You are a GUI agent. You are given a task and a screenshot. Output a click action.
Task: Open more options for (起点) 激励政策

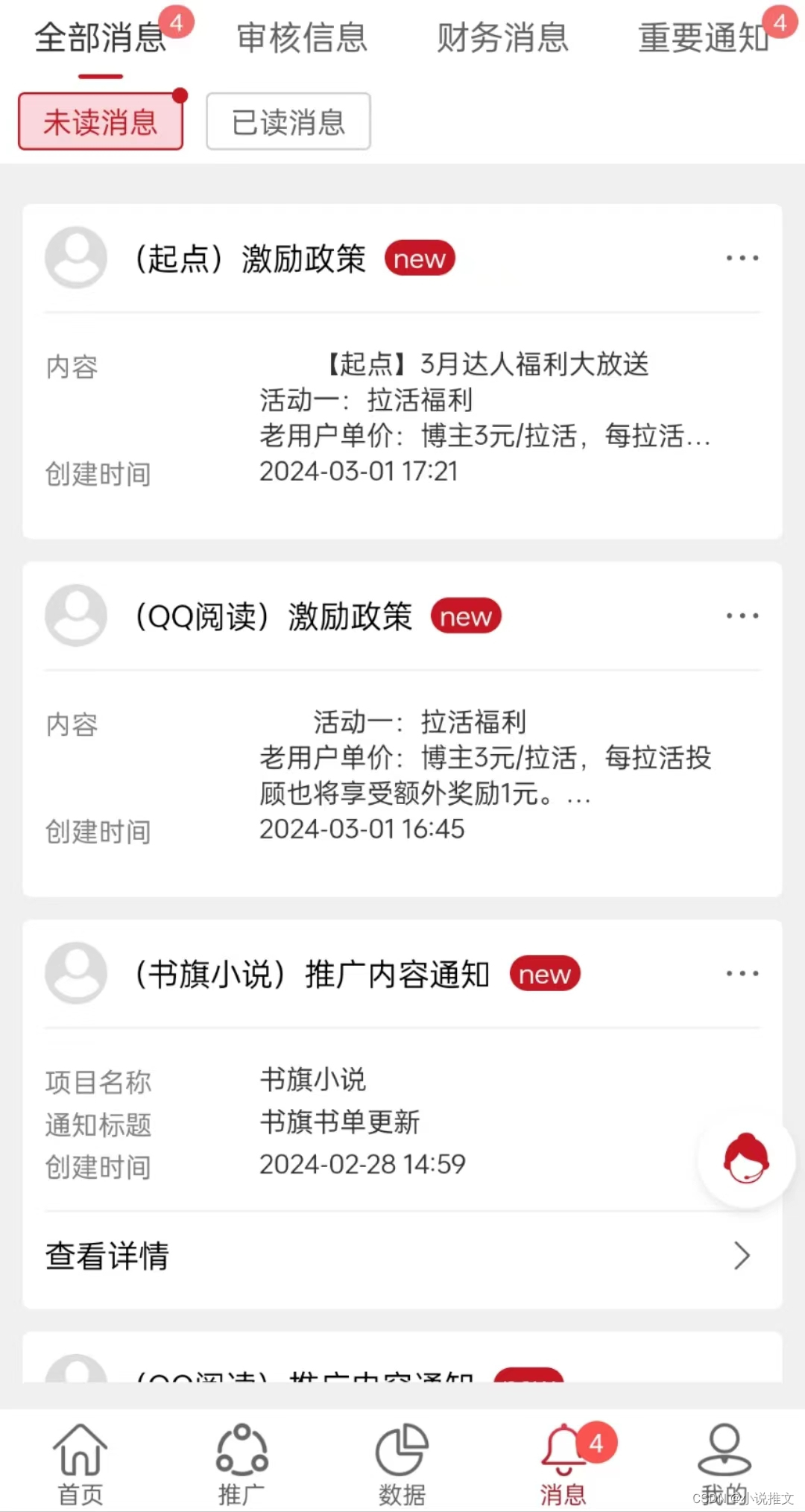742,259
